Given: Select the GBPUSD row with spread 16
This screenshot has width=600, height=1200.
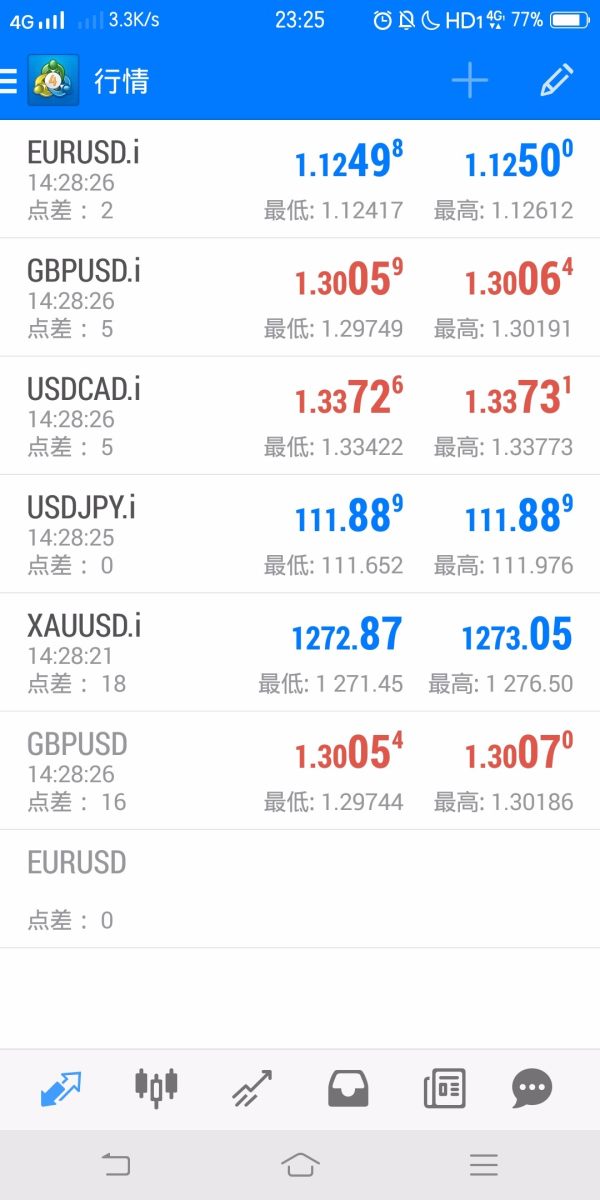Looking at the screenshot, I should point(300,771).
